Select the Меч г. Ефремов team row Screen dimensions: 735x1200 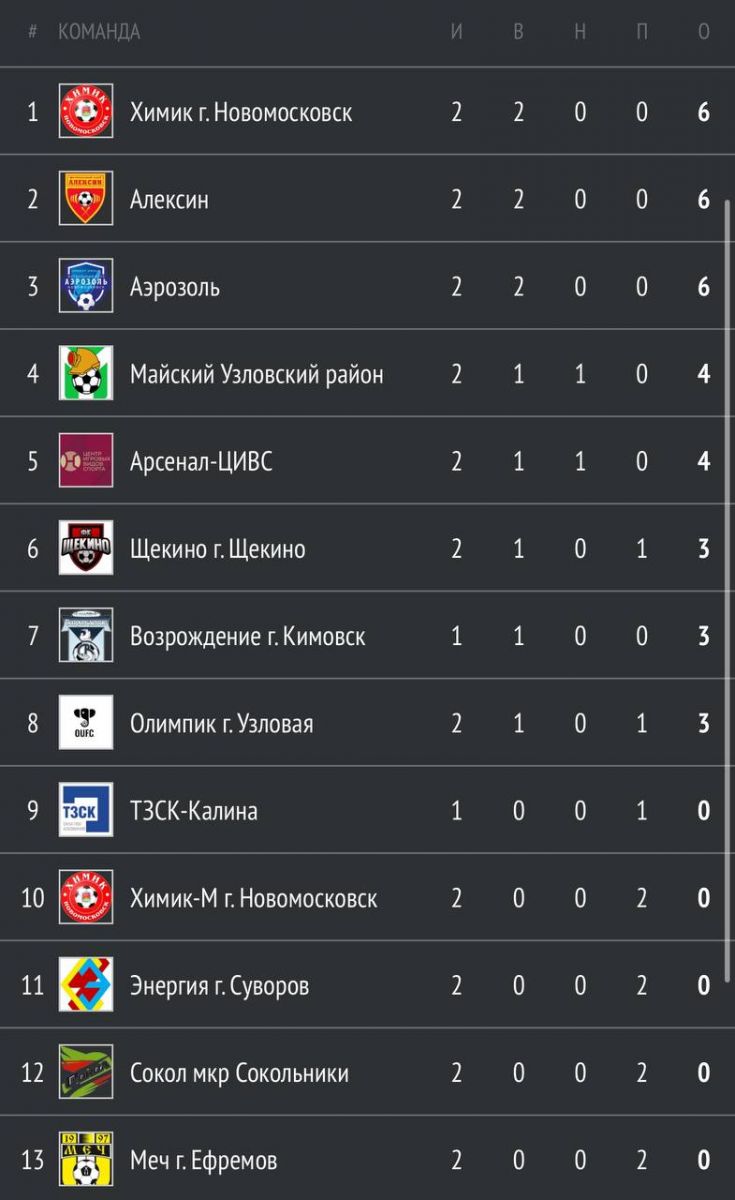click(203, 1160)
